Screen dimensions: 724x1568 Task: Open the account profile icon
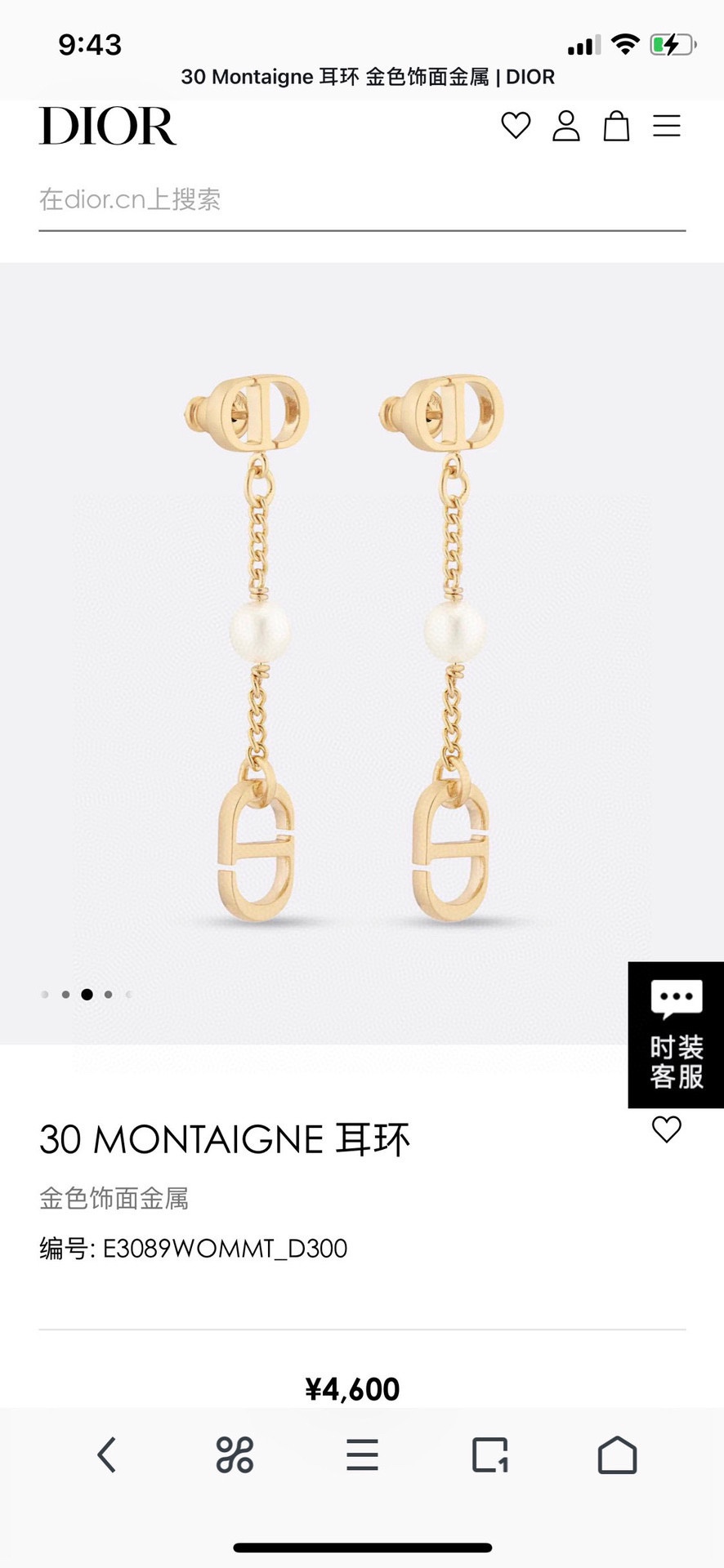coord(565,126)
